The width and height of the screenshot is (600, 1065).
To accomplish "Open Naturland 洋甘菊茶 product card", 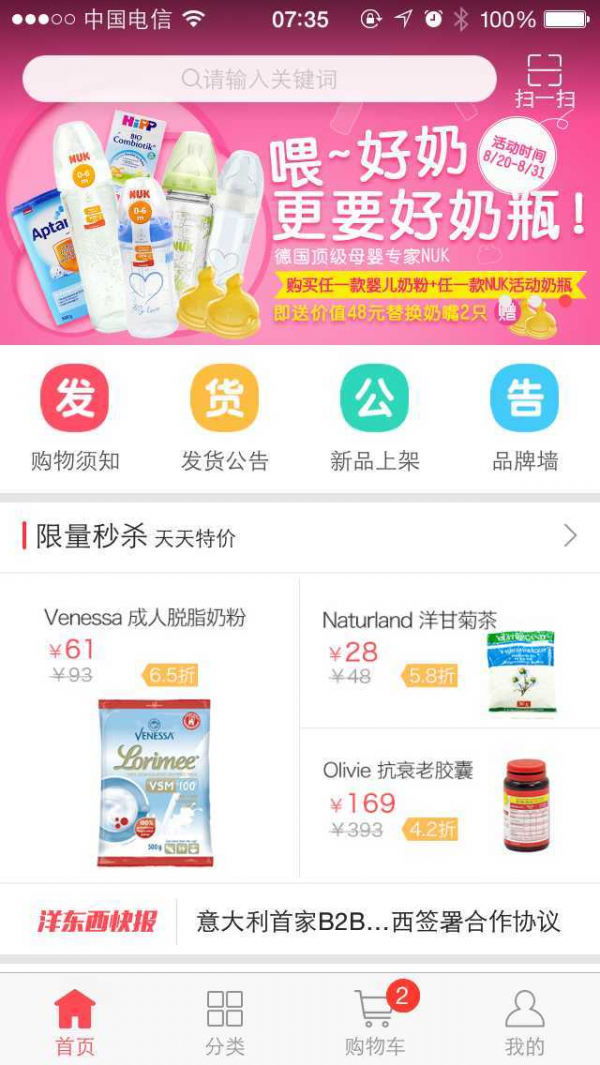I will coord(448,652).
